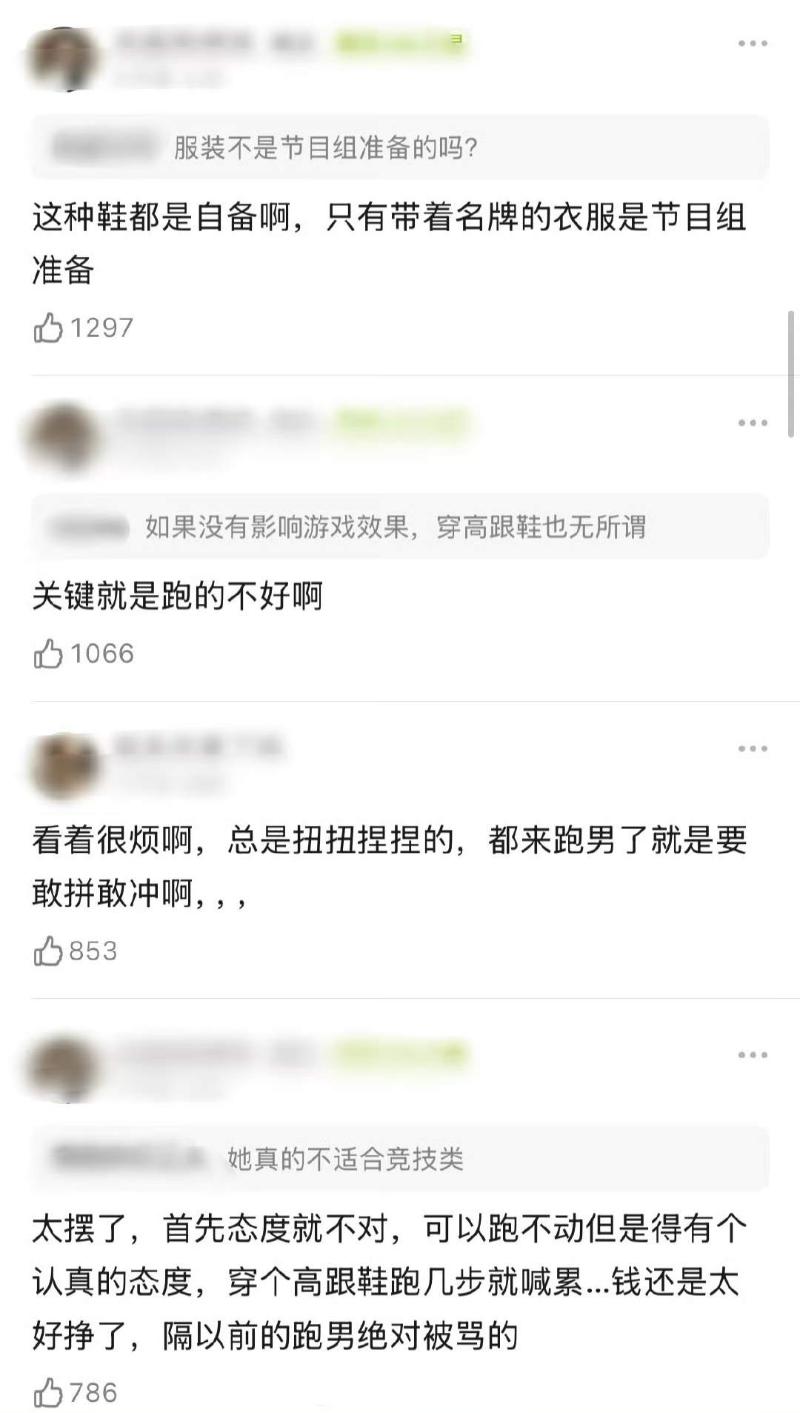Like the comment about 跑的不好啊

click(48, 654)
